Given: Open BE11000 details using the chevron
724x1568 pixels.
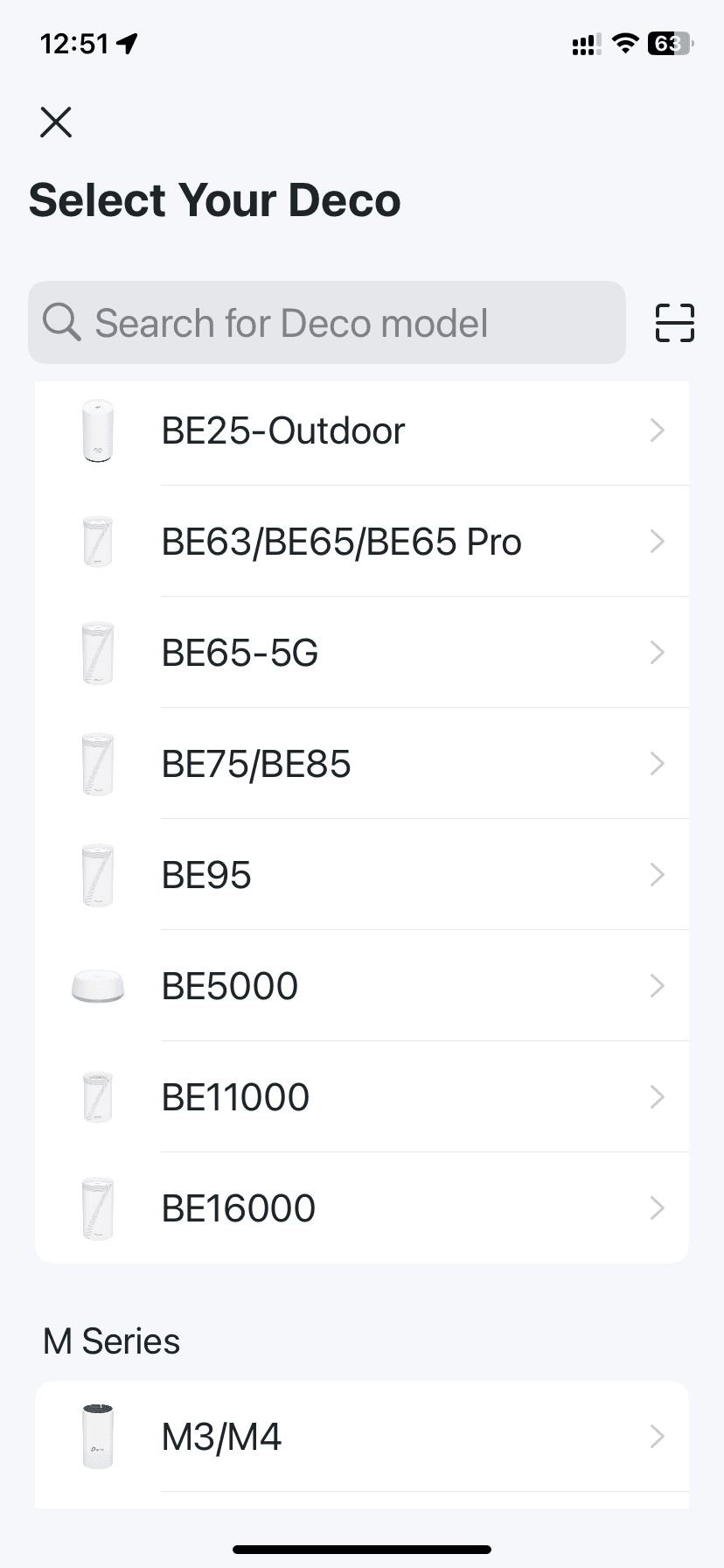Looking at the screenshot, I should [x=658, y=1097].
